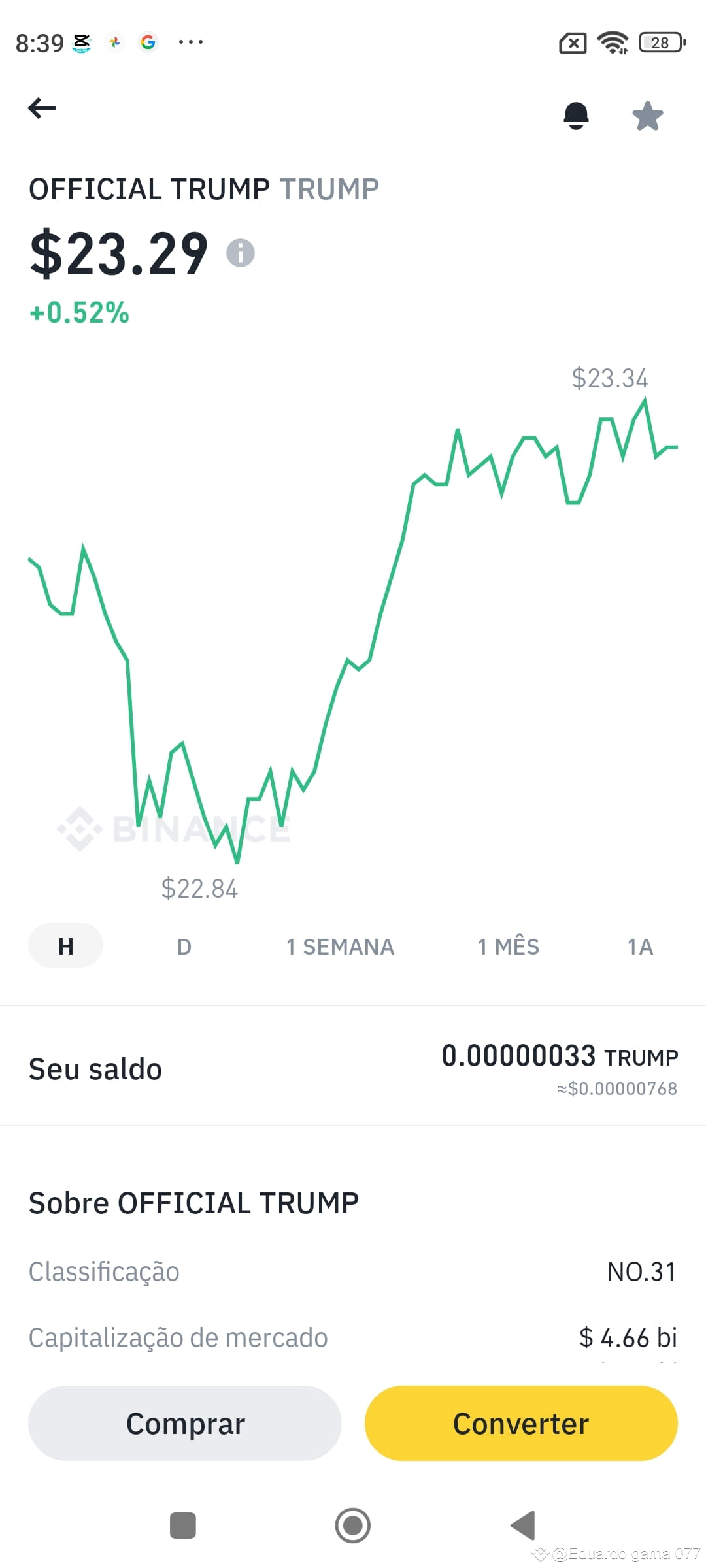The width and height of the screenshot is (706, 1568).
Task: Add TRUMP to favorites with the star
Action: [648, 116]
